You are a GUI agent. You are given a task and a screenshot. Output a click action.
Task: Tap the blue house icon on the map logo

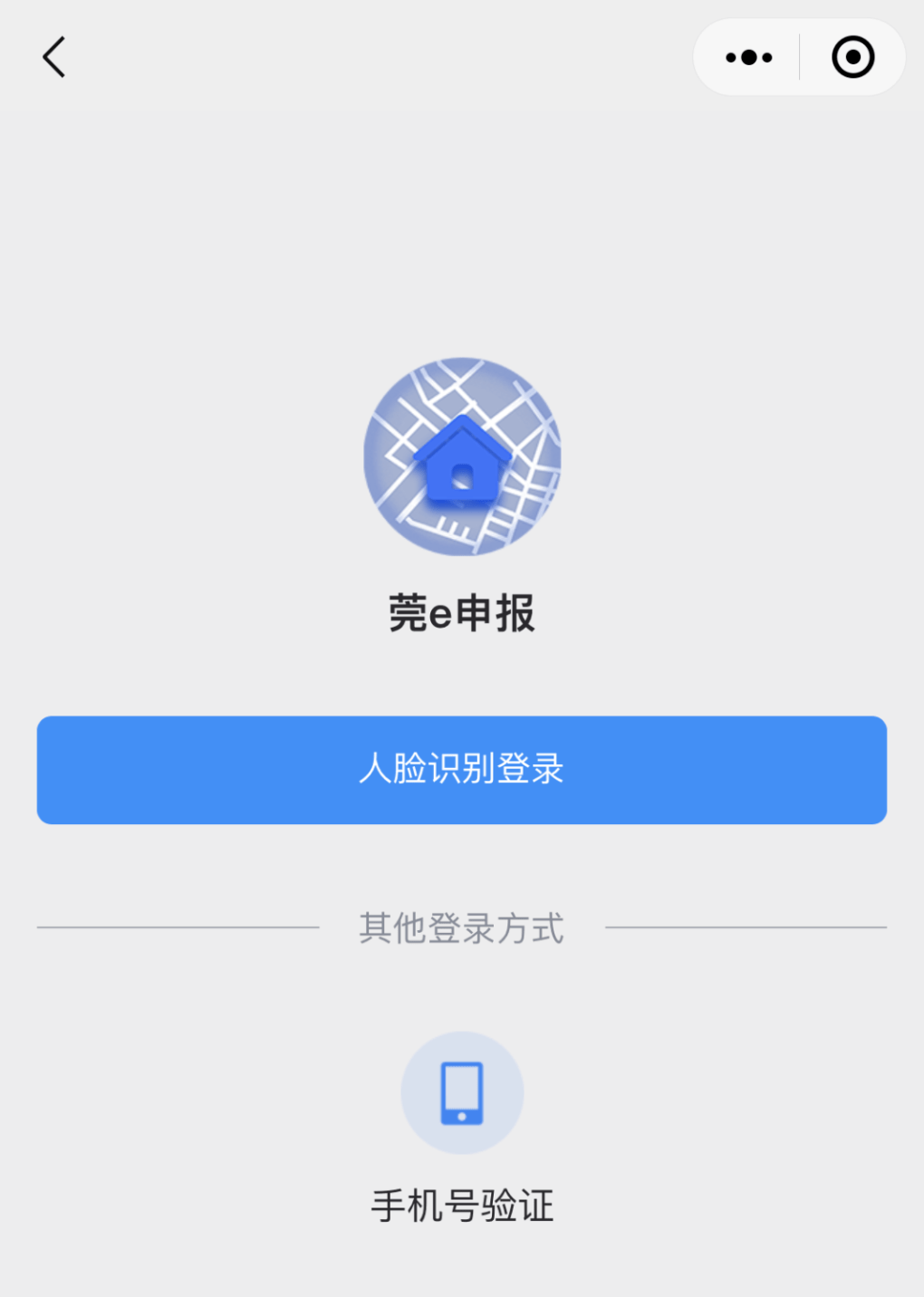(462, 462)
